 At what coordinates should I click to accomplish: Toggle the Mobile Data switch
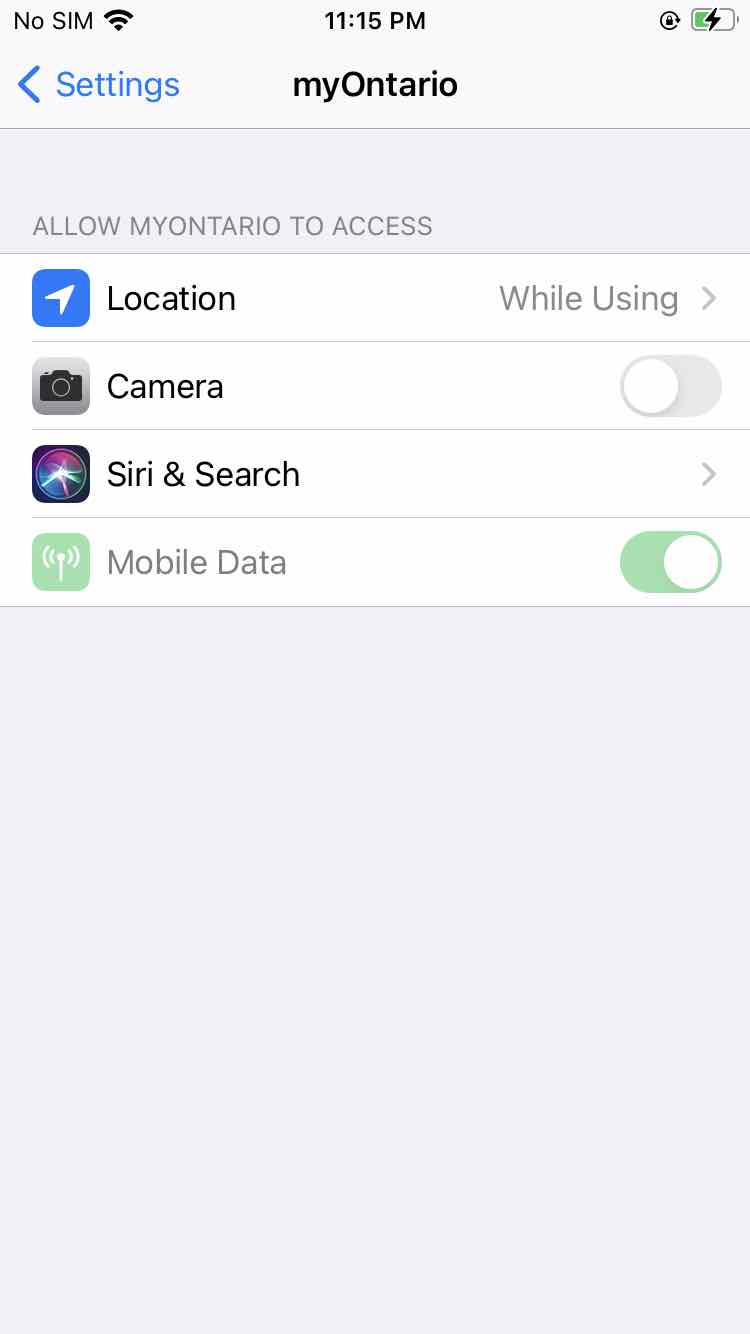click(x=670, y=562)
